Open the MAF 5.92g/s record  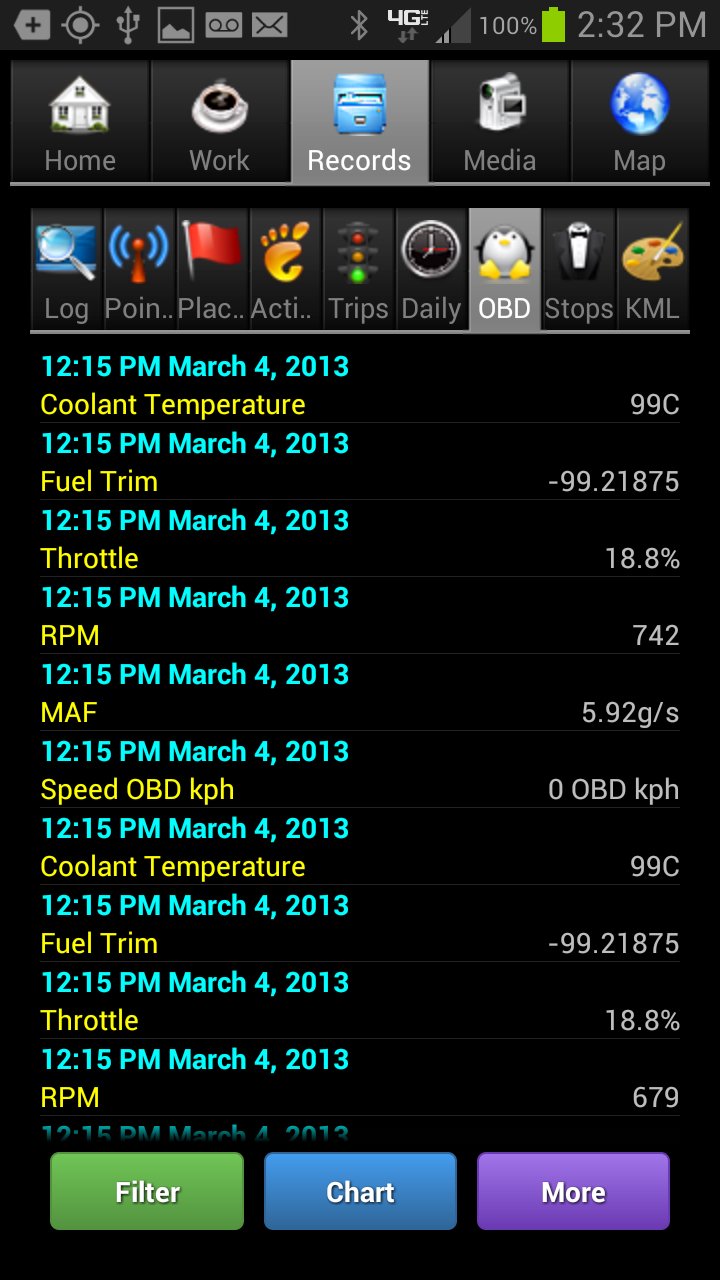360,694
